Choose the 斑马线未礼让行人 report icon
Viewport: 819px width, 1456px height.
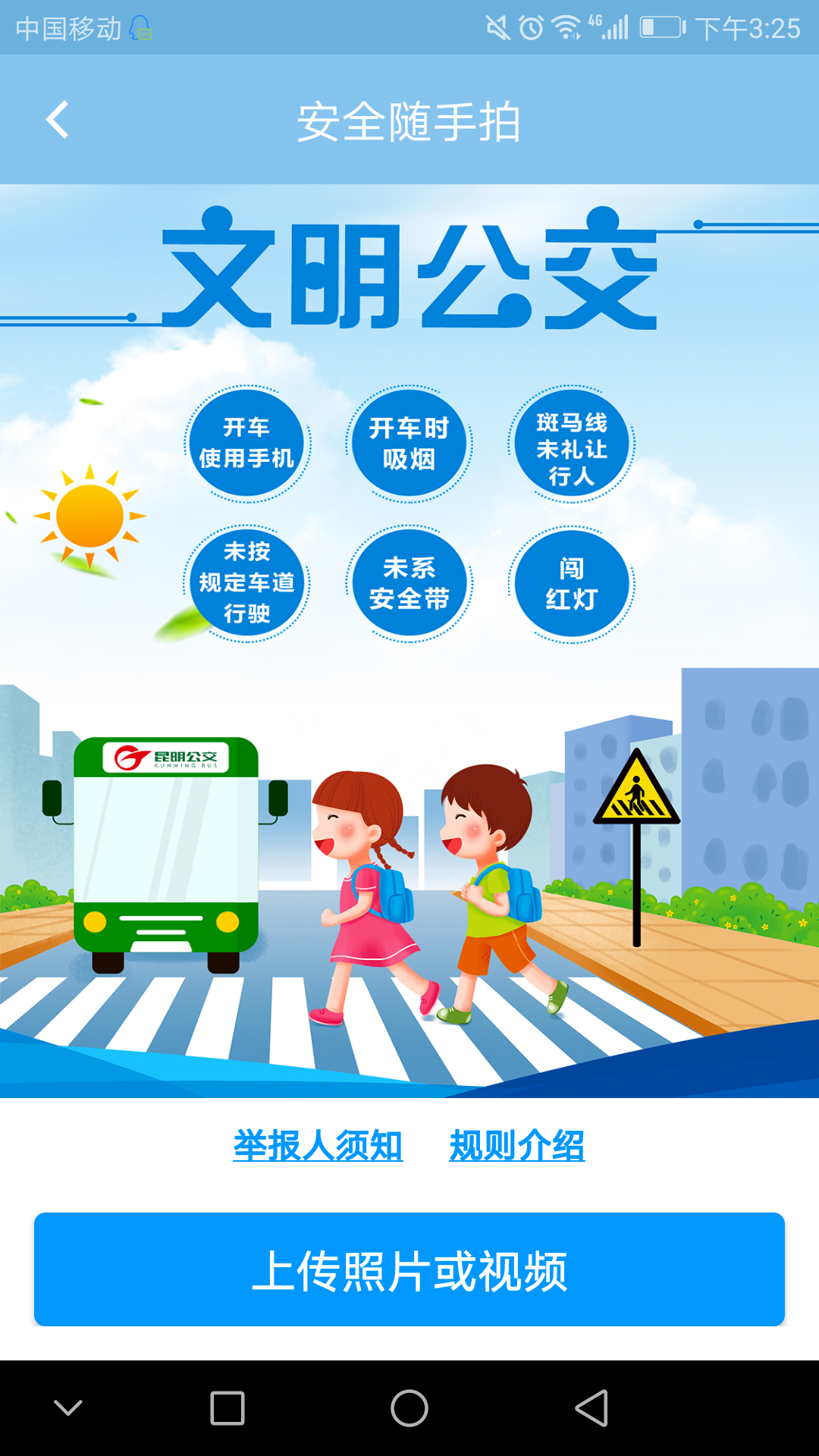(x=572, y=446)
